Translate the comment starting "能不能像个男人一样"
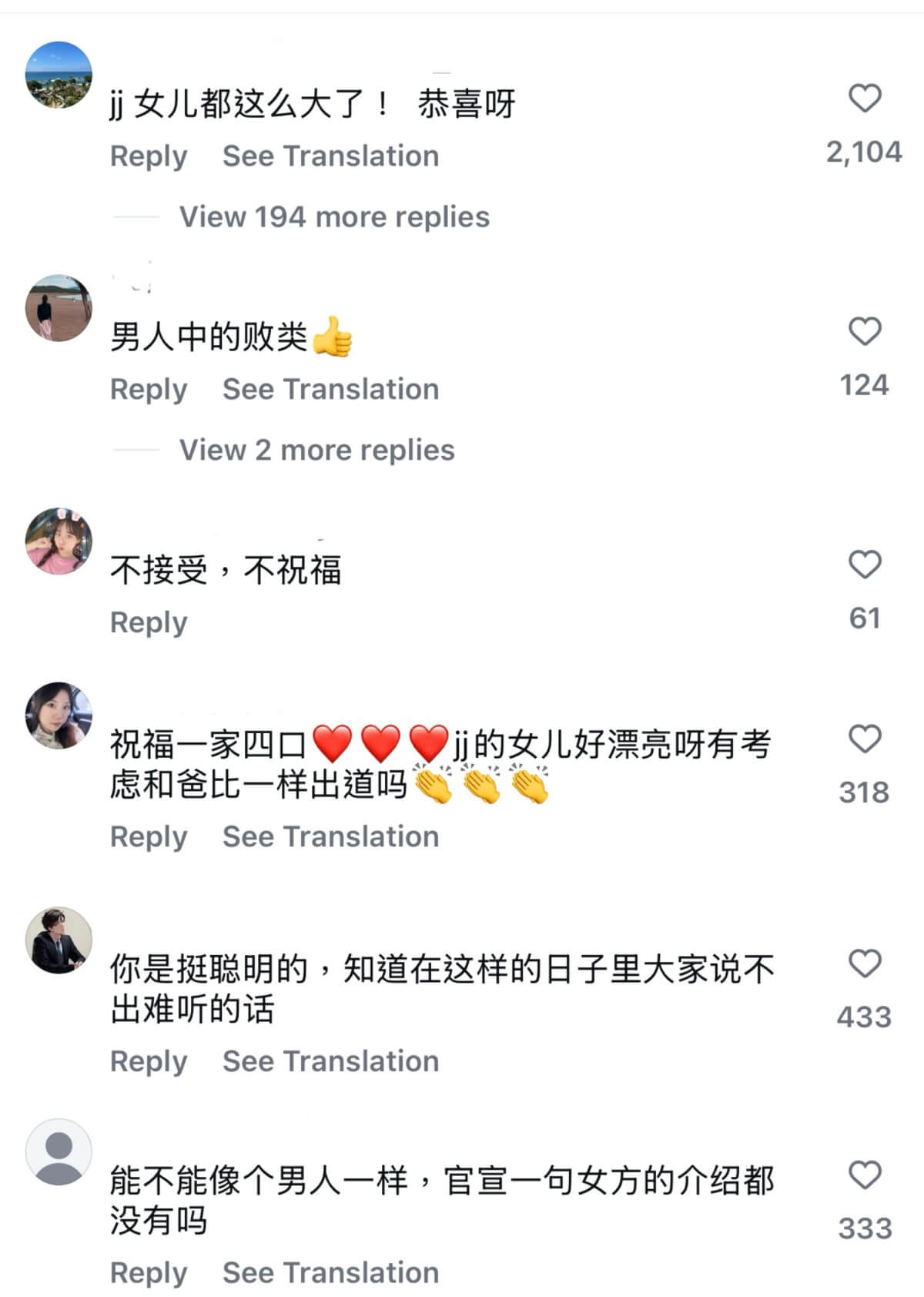 330,1273
